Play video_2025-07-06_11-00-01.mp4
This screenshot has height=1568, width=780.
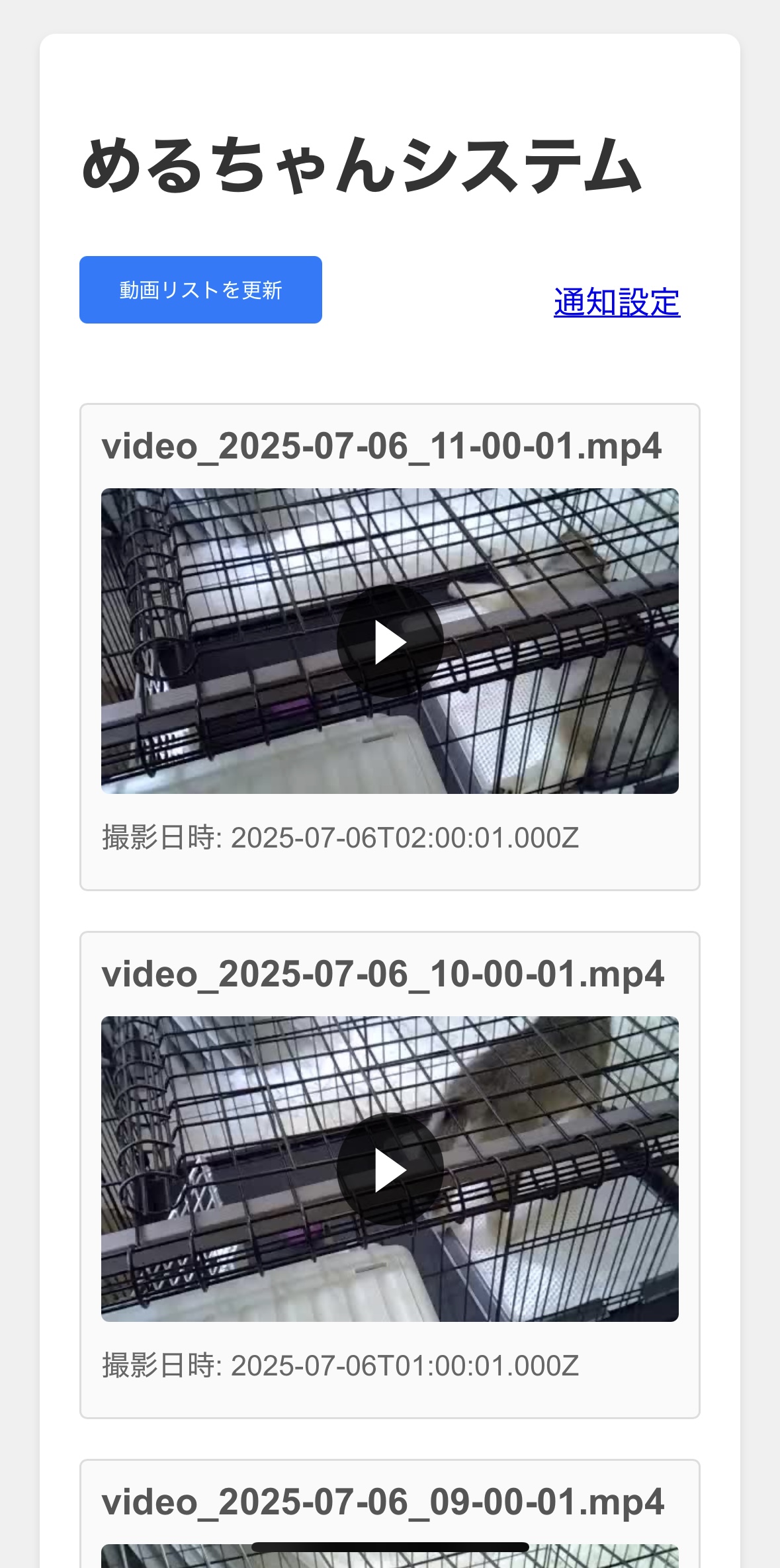tap(390, 641)
